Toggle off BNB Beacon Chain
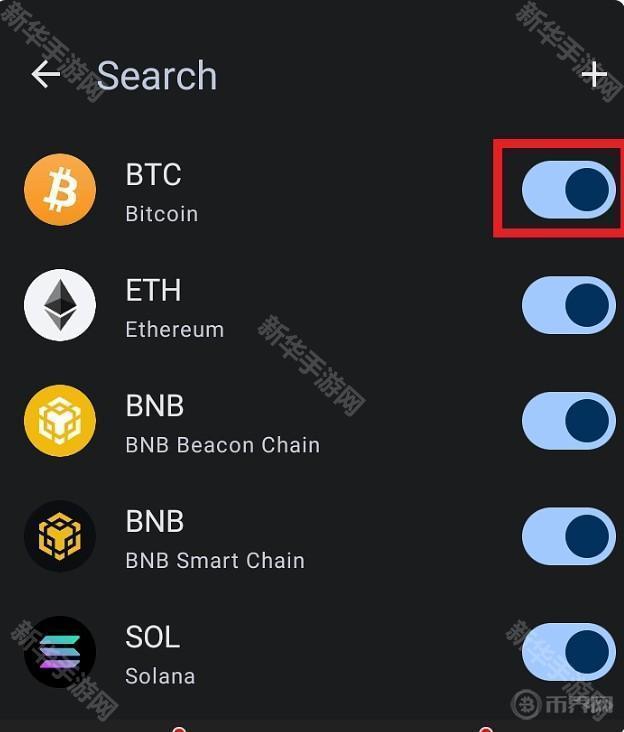The width and height of the screenshot is (624, 732). [x=568, y=421]
